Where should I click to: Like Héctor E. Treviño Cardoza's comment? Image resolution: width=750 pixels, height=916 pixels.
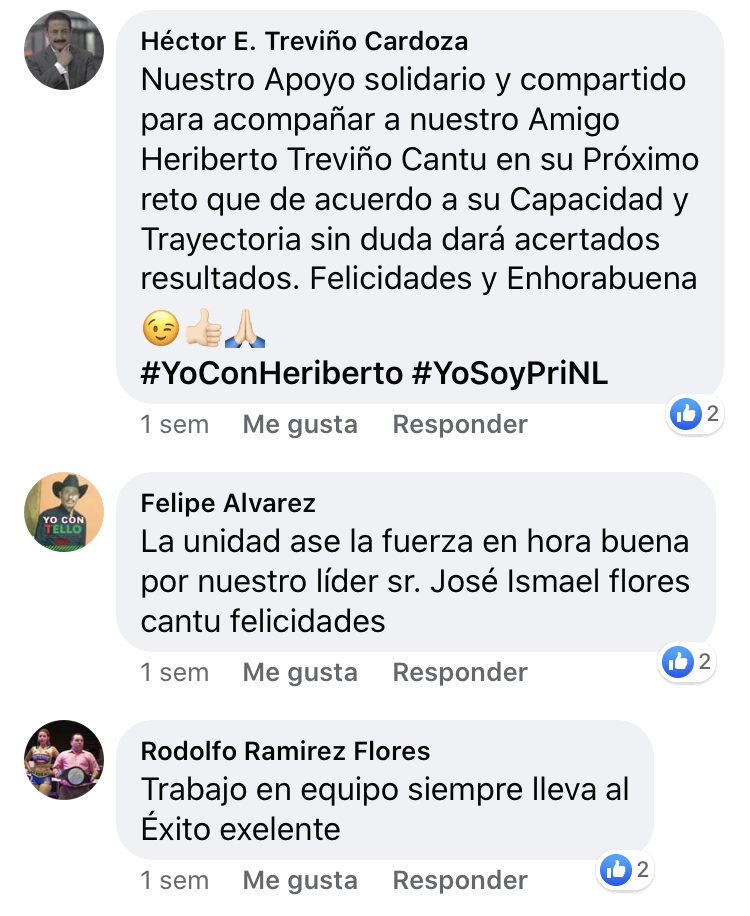(299, 424)
